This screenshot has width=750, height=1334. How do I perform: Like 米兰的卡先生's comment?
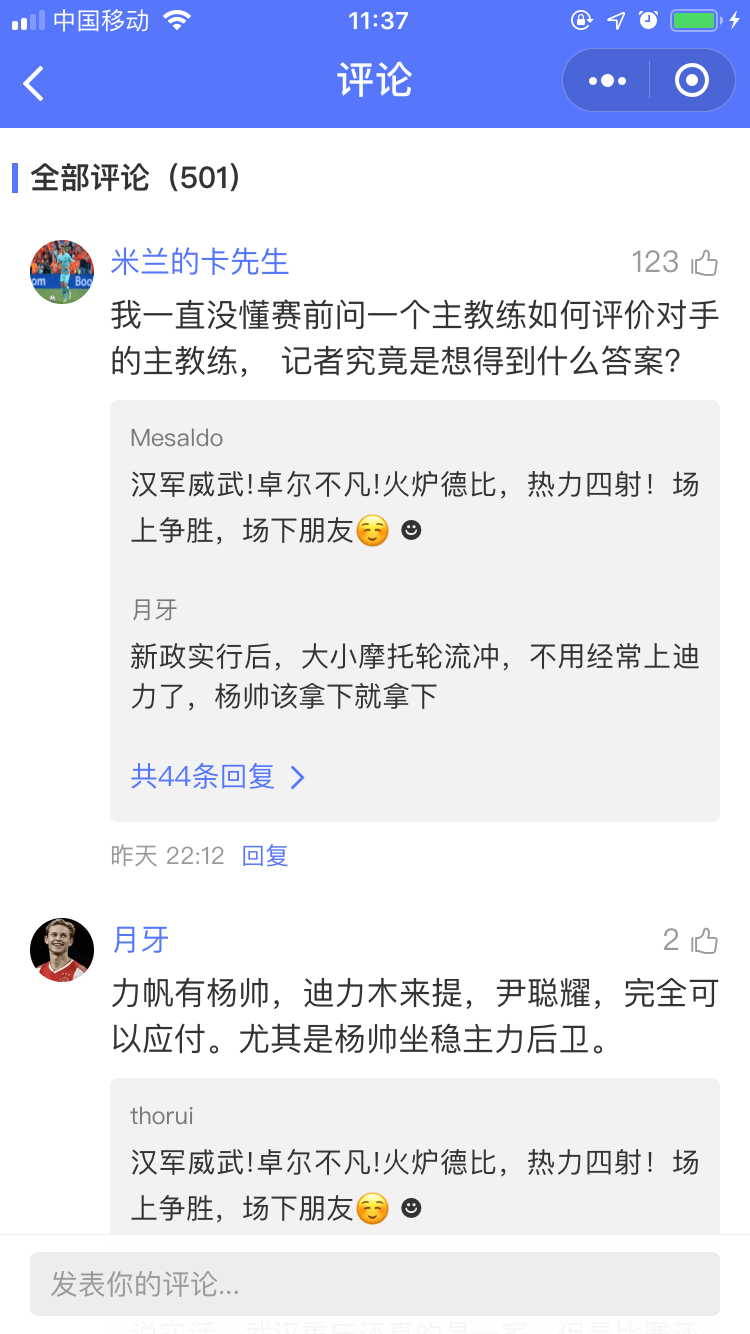click(705, 263)
